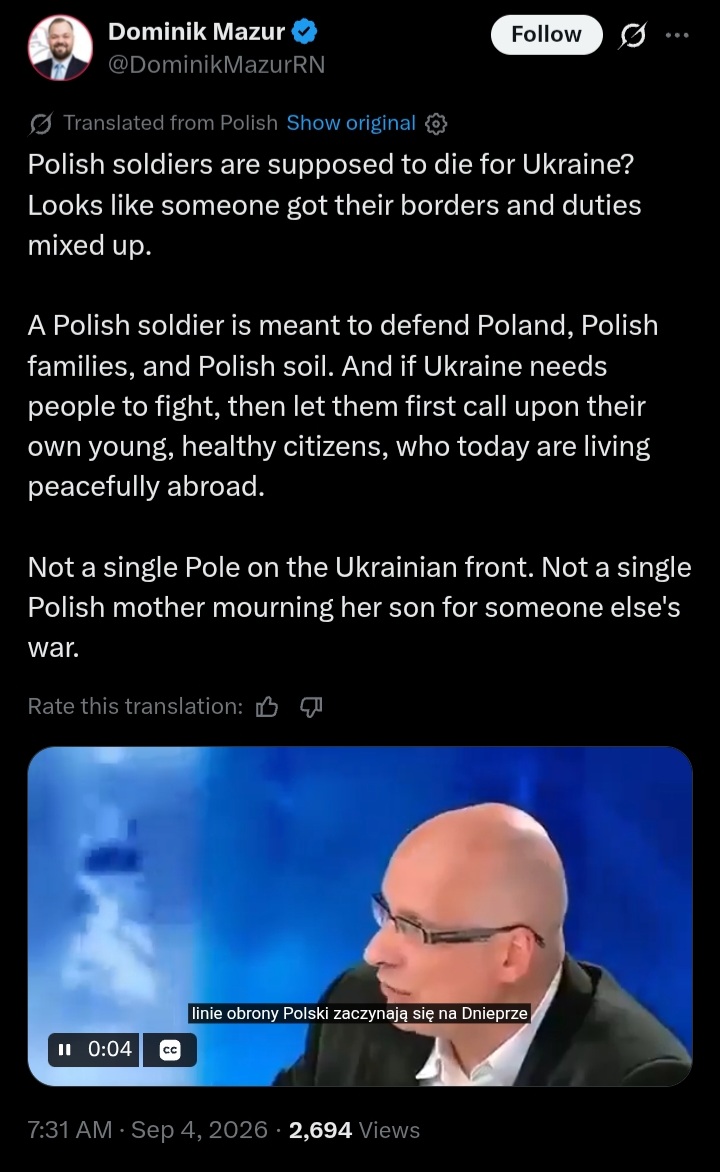Open the Grok icon next to Follow

point(632,35)
